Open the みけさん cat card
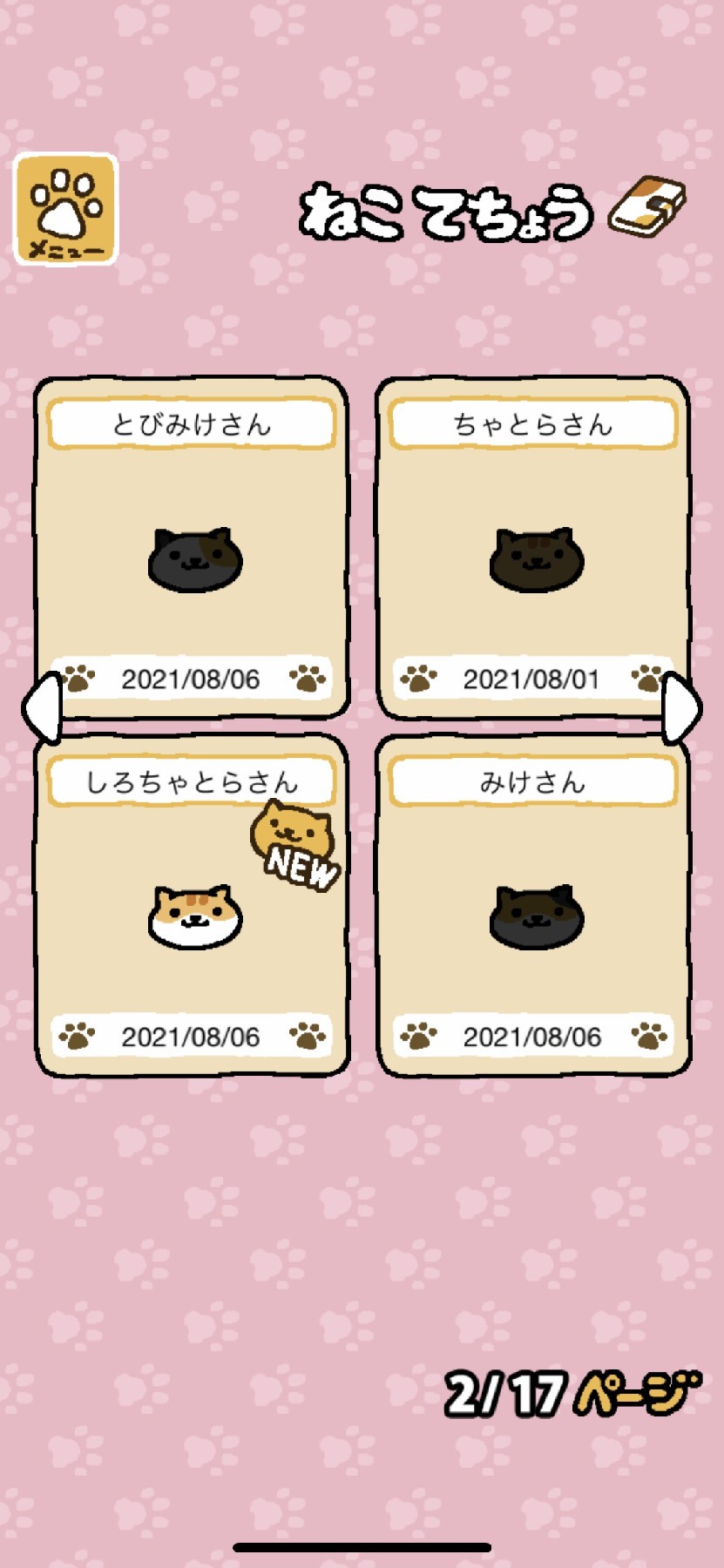The width and height of the screenshot is (724, 1568). tap(532, 906)
